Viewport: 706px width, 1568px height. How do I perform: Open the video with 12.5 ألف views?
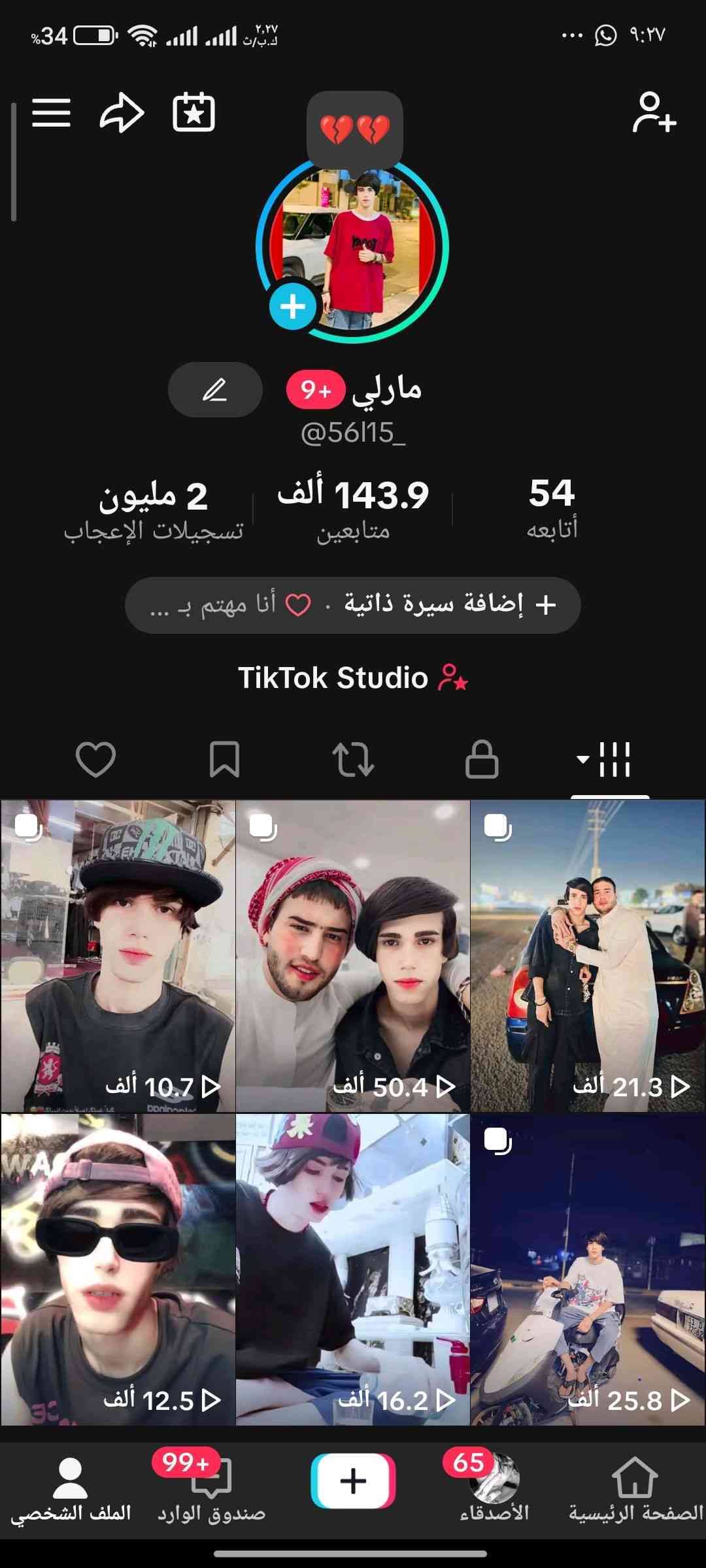(118, 1269)
